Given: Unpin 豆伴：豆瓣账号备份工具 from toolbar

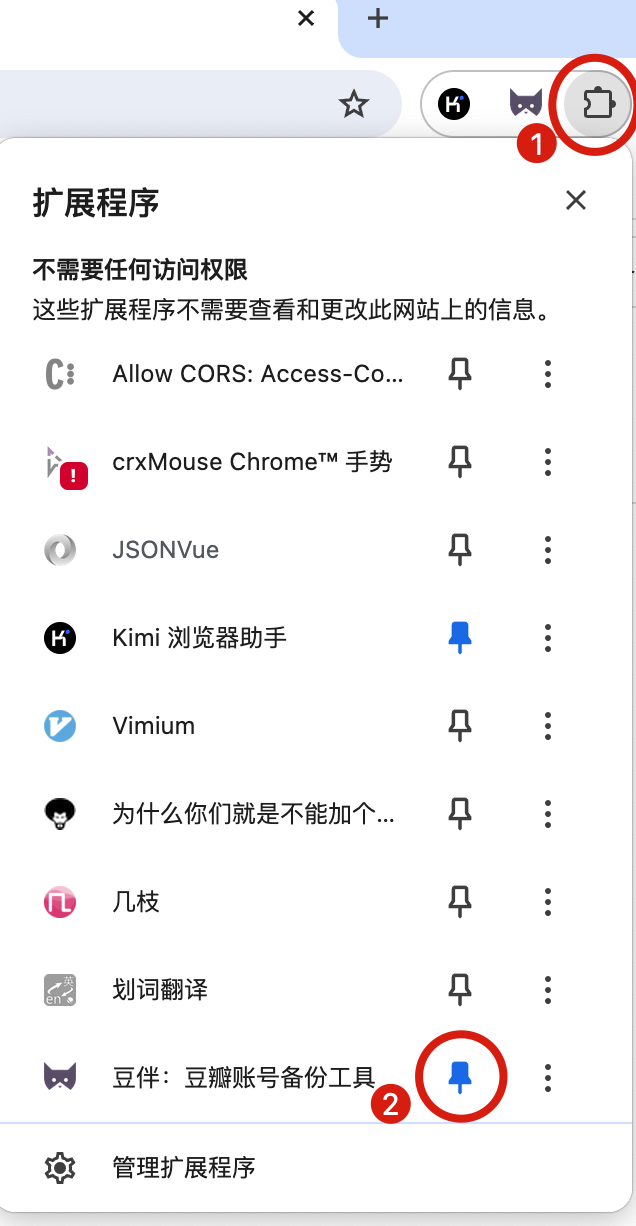Looking at the screenshot, I should pos(459,1078).
